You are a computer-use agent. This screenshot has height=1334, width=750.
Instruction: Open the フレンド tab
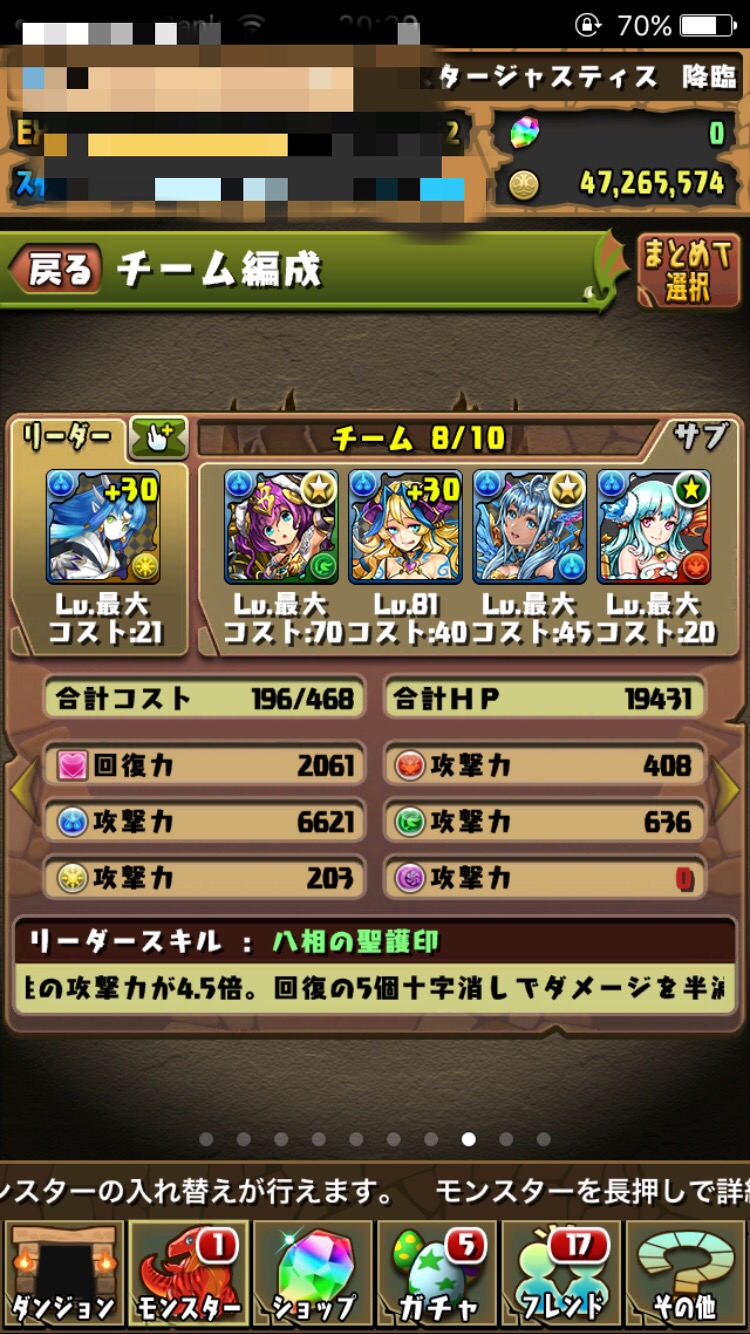tap(561, 1274)
